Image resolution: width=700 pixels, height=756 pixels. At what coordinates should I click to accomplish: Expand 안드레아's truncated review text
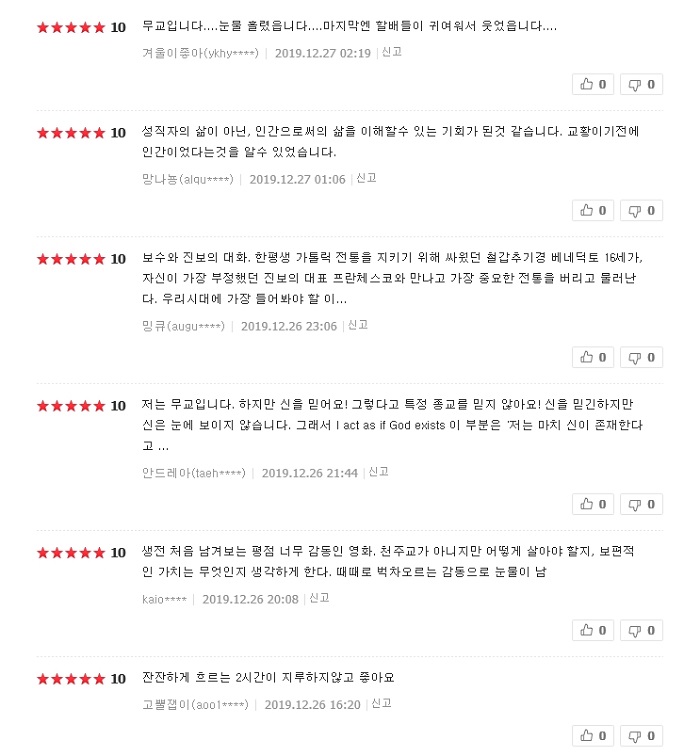coord(162,446)
